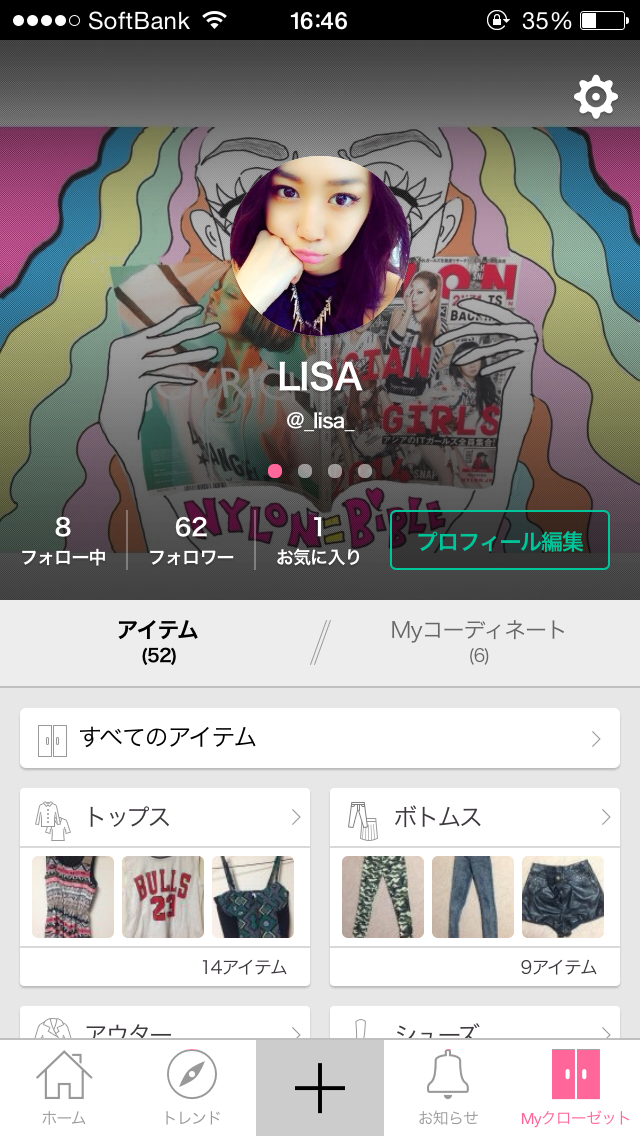Open the すべてのアイテム row
The image size is (640, 1136).
pos(320,739)
